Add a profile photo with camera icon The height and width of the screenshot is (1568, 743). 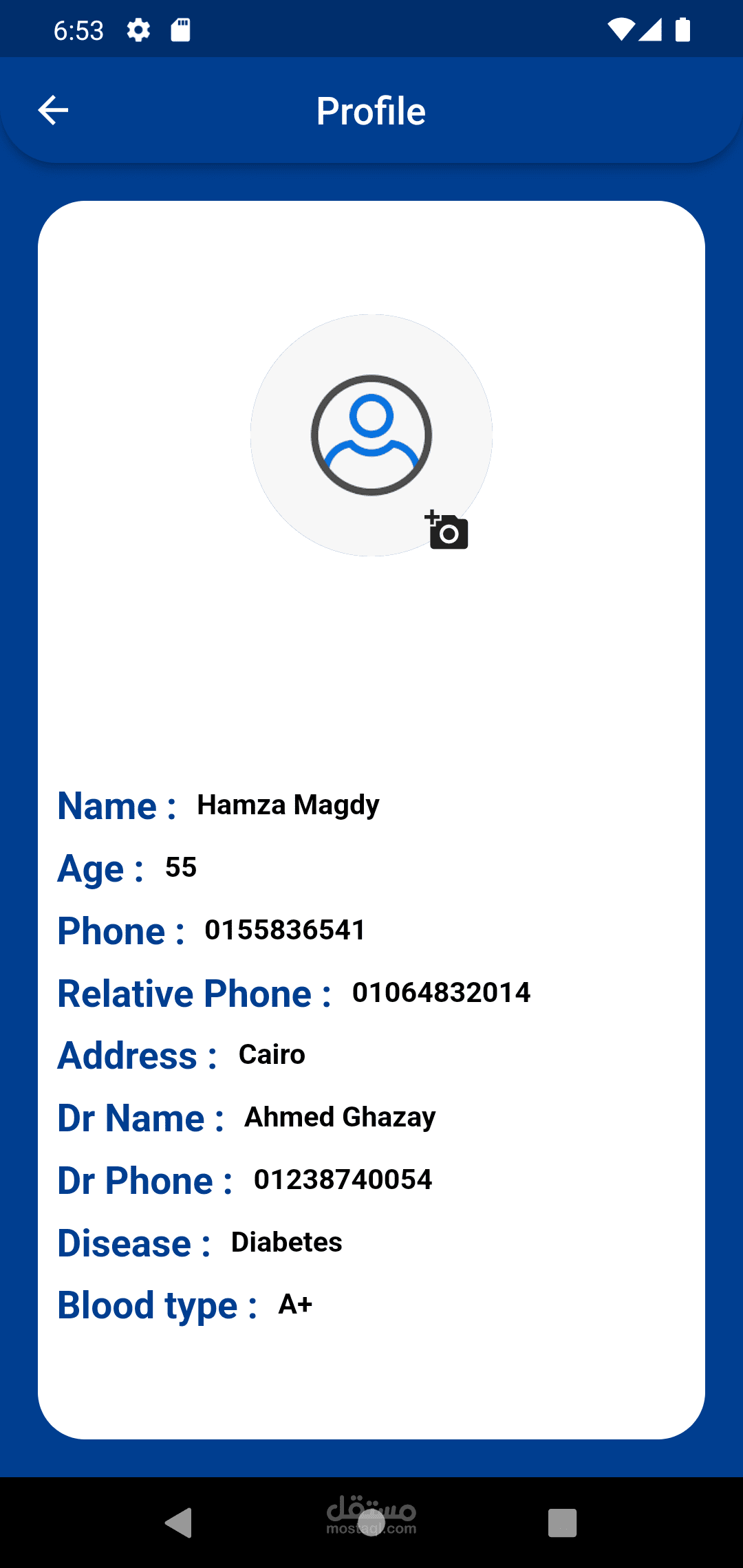447,530
